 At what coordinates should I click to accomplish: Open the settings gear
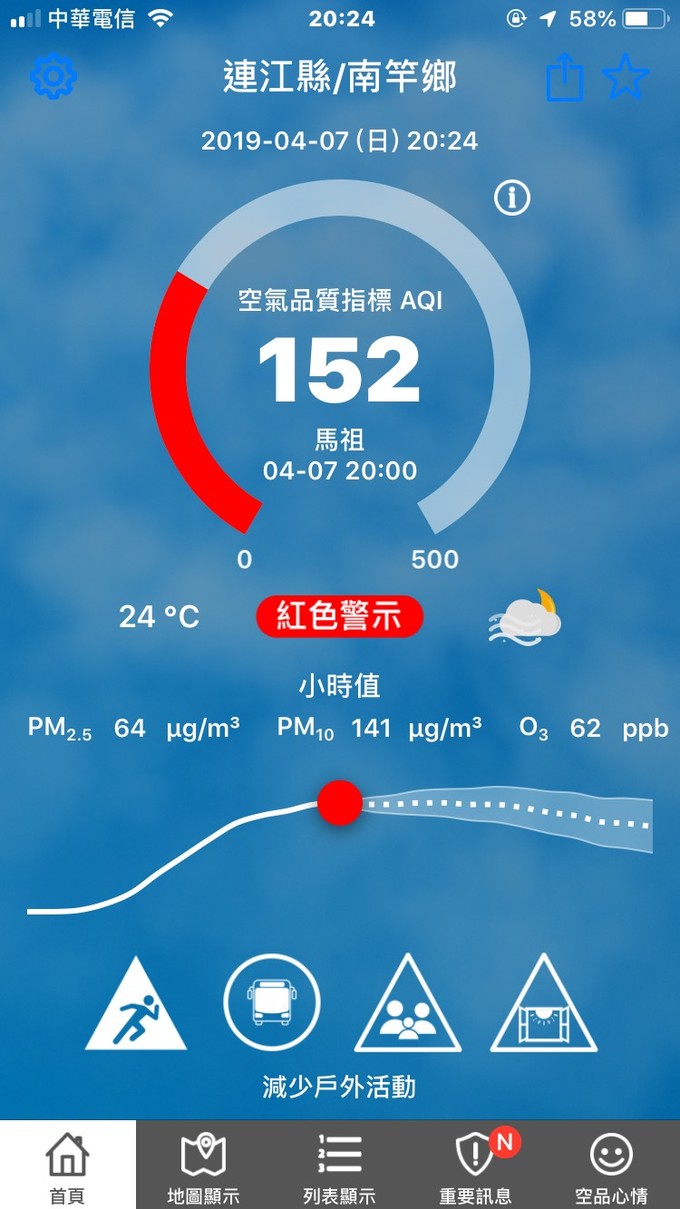[54, 77]
